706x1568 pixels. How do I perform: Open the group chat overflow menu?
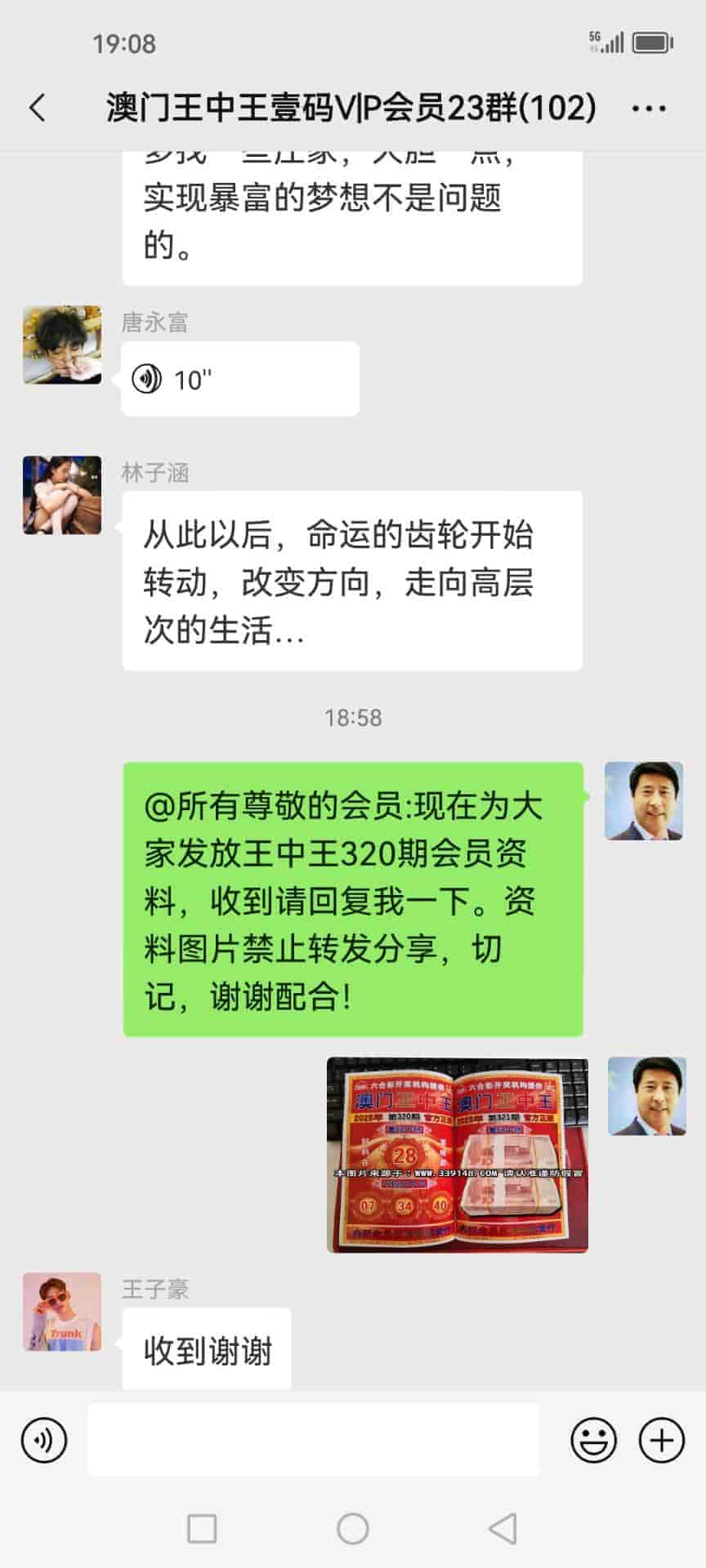(649, 108)
